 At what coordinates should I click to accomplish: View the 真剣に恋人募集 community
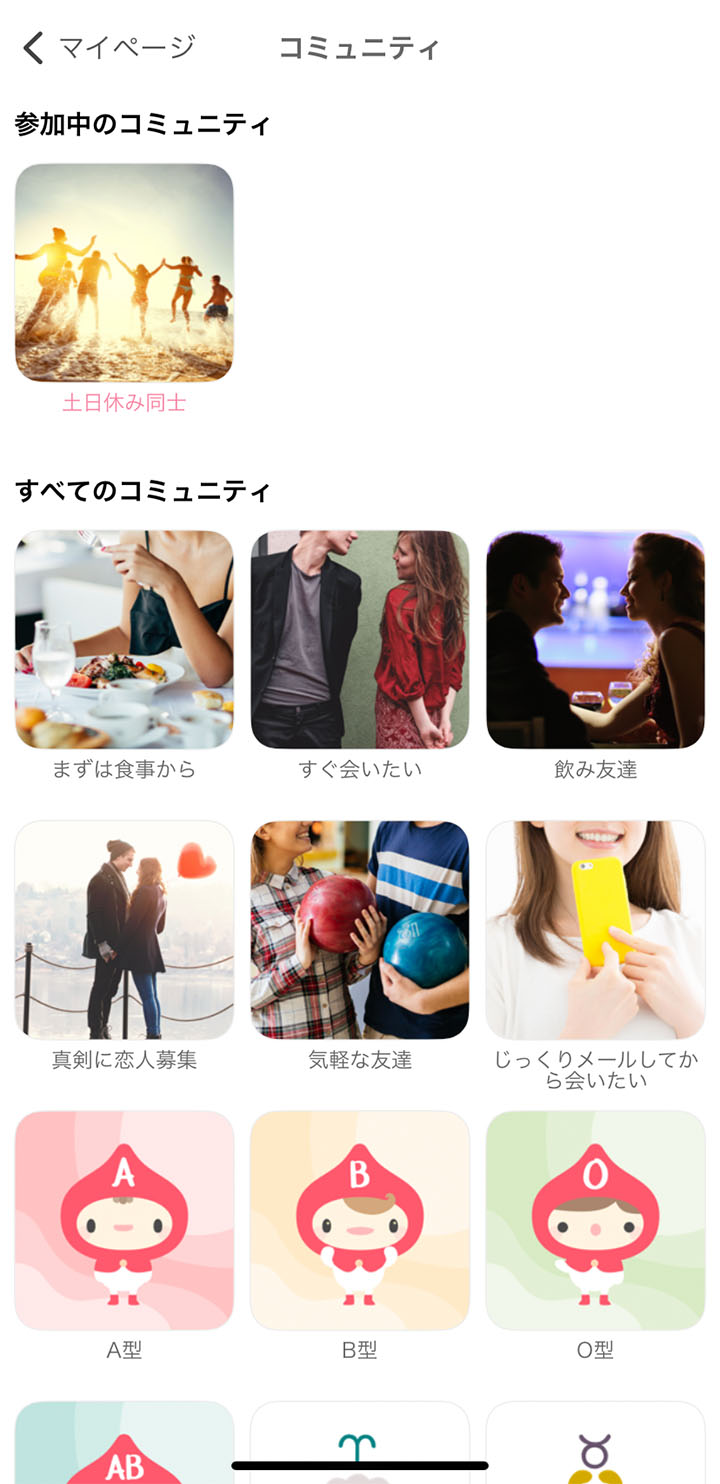click(x=124, y=930)
